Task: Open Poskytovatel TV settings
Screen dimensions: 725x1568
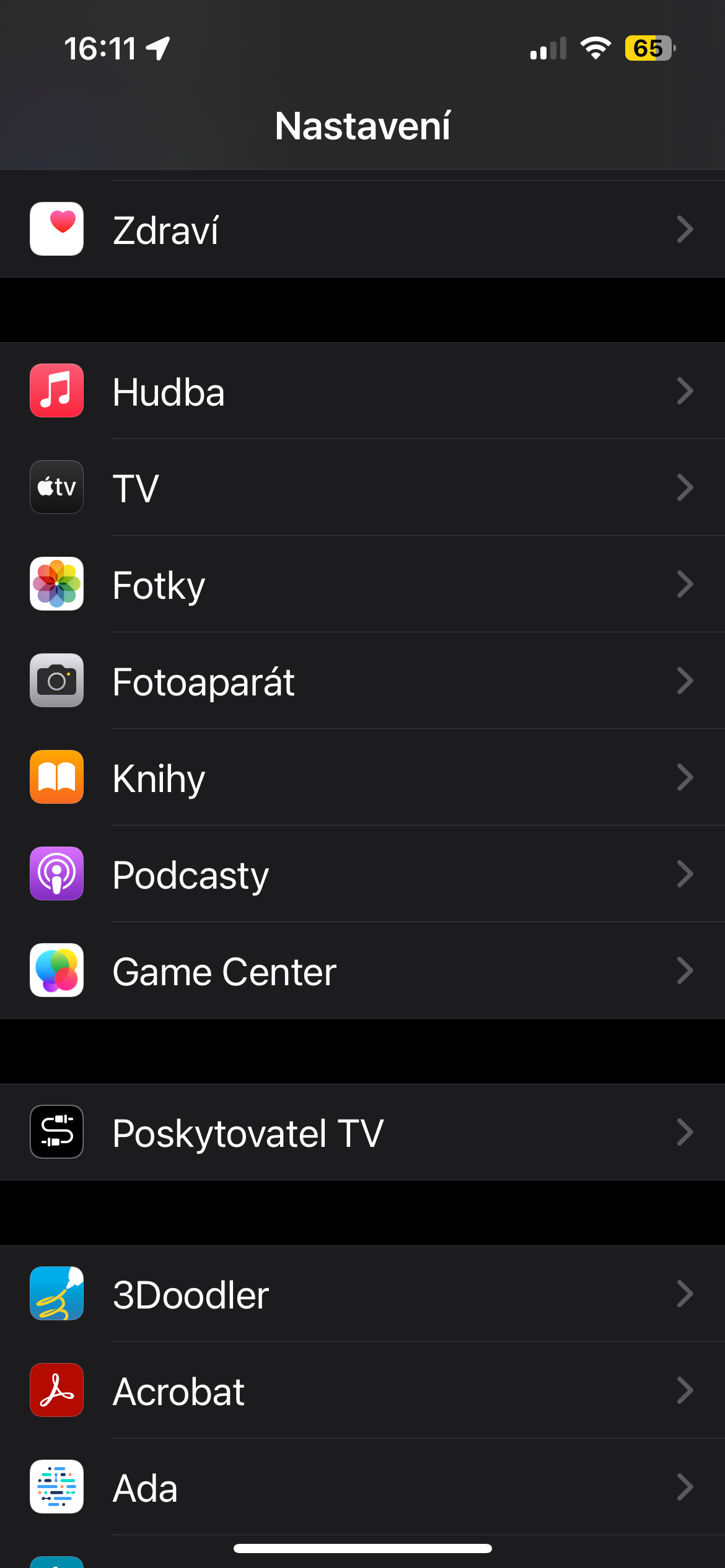Action: point(362,1133)
